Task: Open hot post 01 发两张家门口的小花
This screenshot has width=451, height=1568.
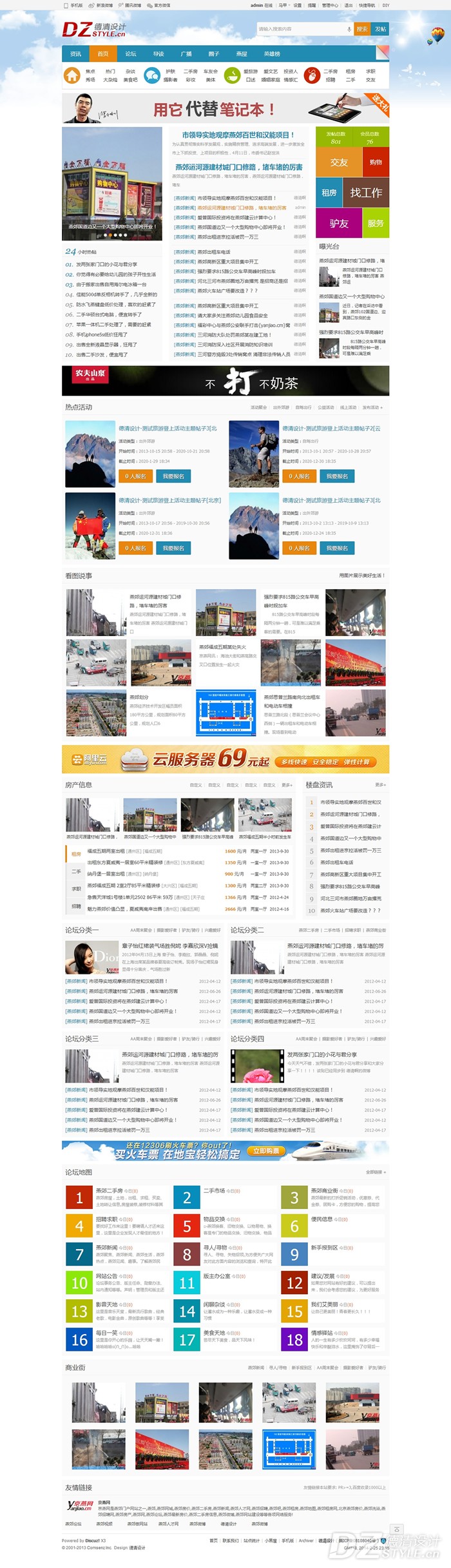Action: tap(106, 264)
